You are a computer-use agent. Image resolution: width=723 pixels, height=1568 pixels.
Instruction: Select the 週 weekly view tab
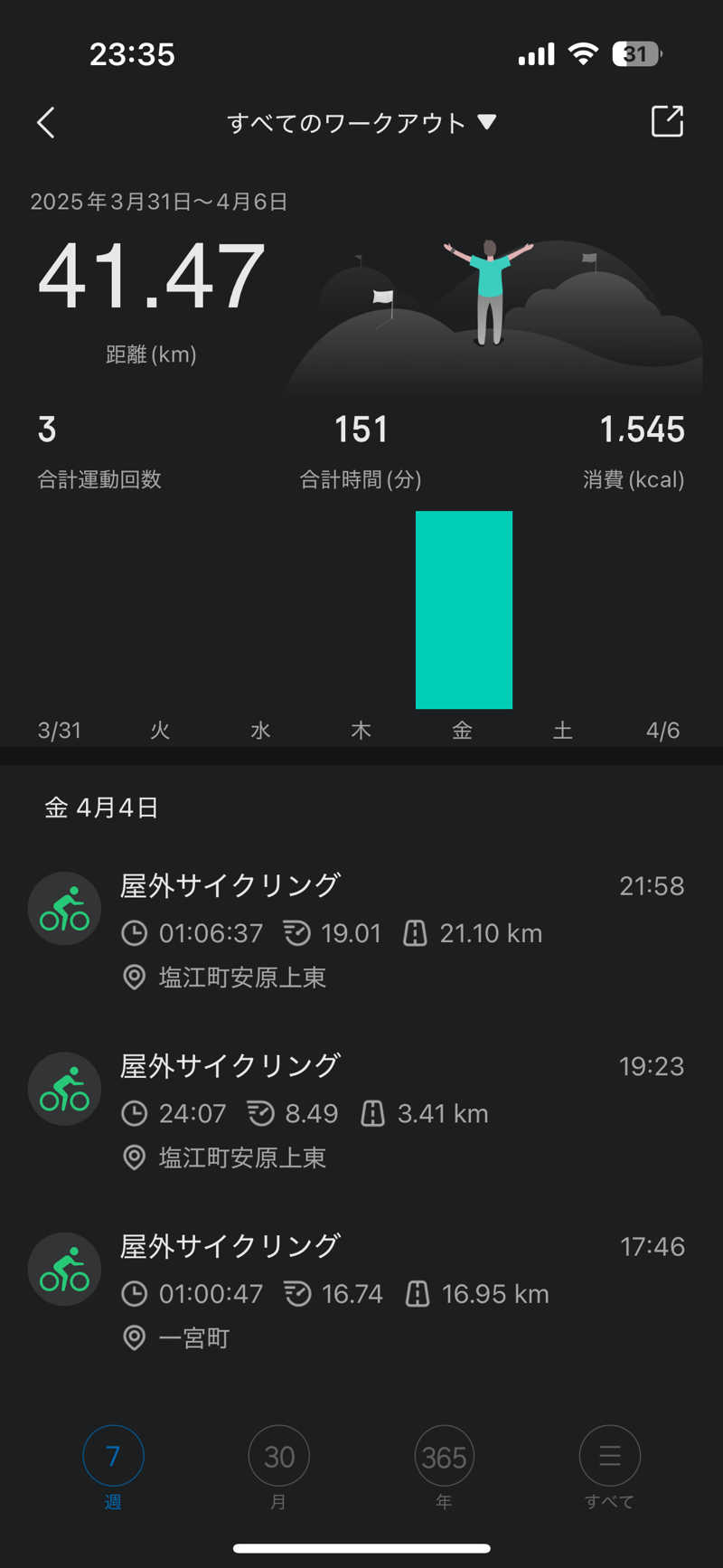tap(113, 1467)
